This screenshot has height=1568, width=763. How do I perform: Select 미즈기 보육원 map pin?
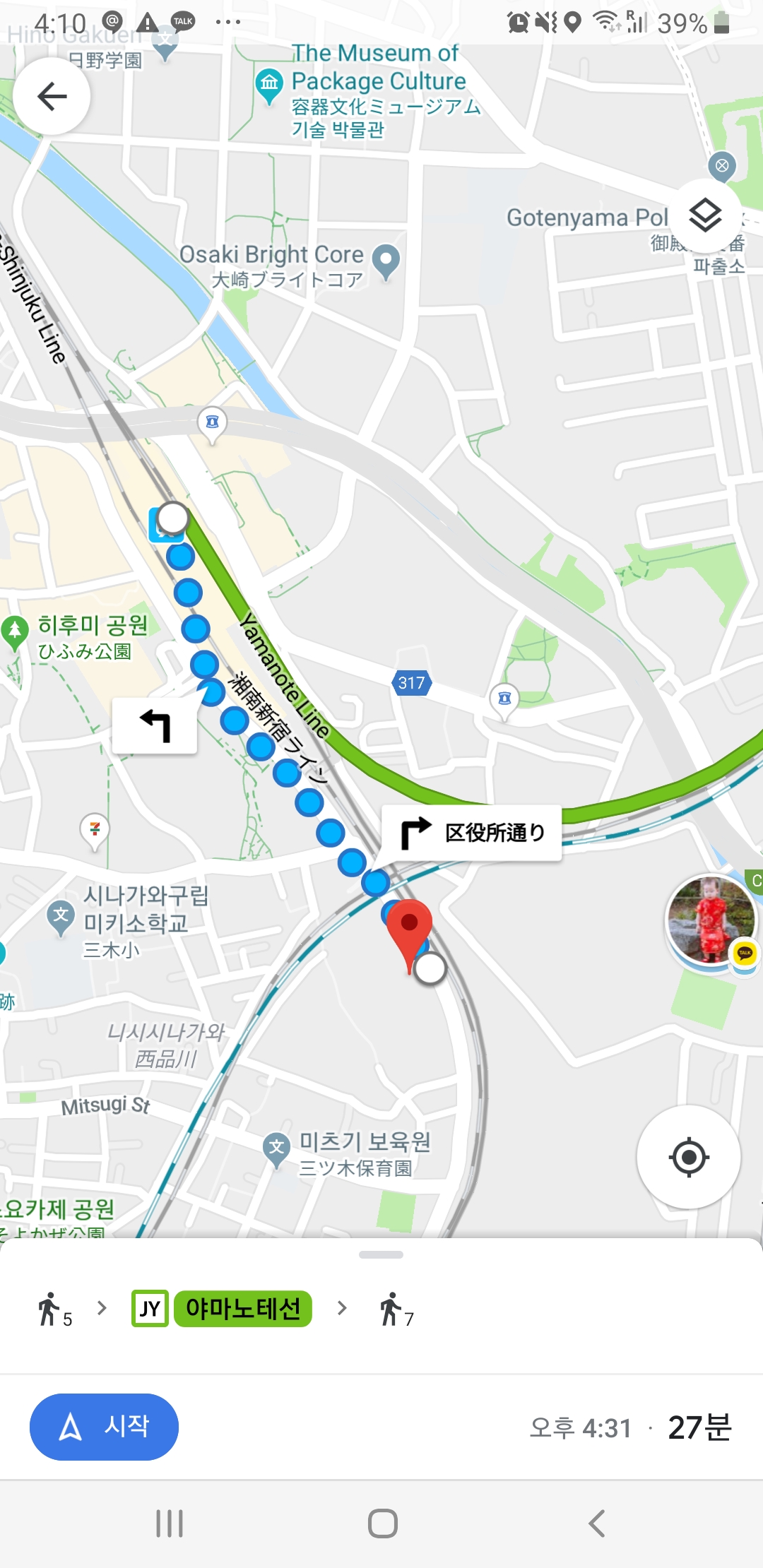(x=276, y=1148)
